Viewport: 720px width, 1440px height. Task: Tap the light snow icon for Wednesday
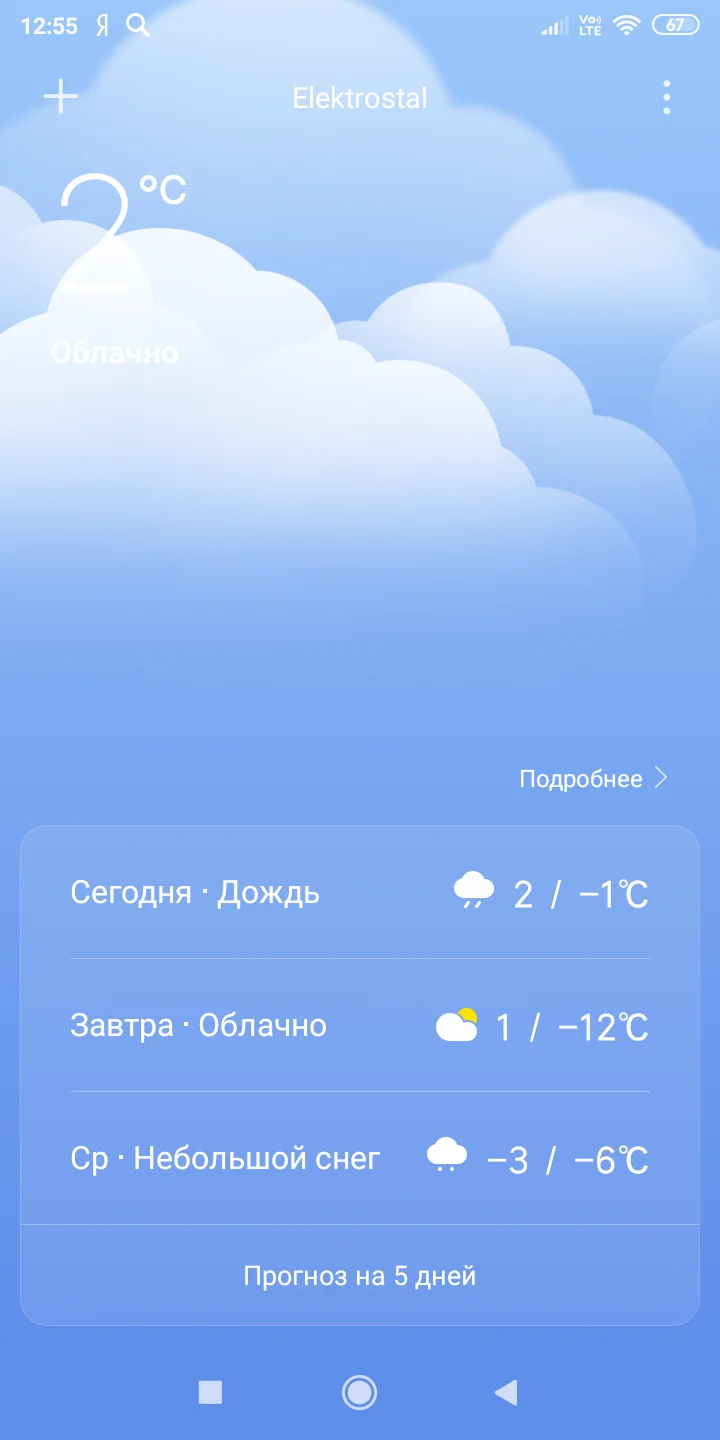(446, 1155)
